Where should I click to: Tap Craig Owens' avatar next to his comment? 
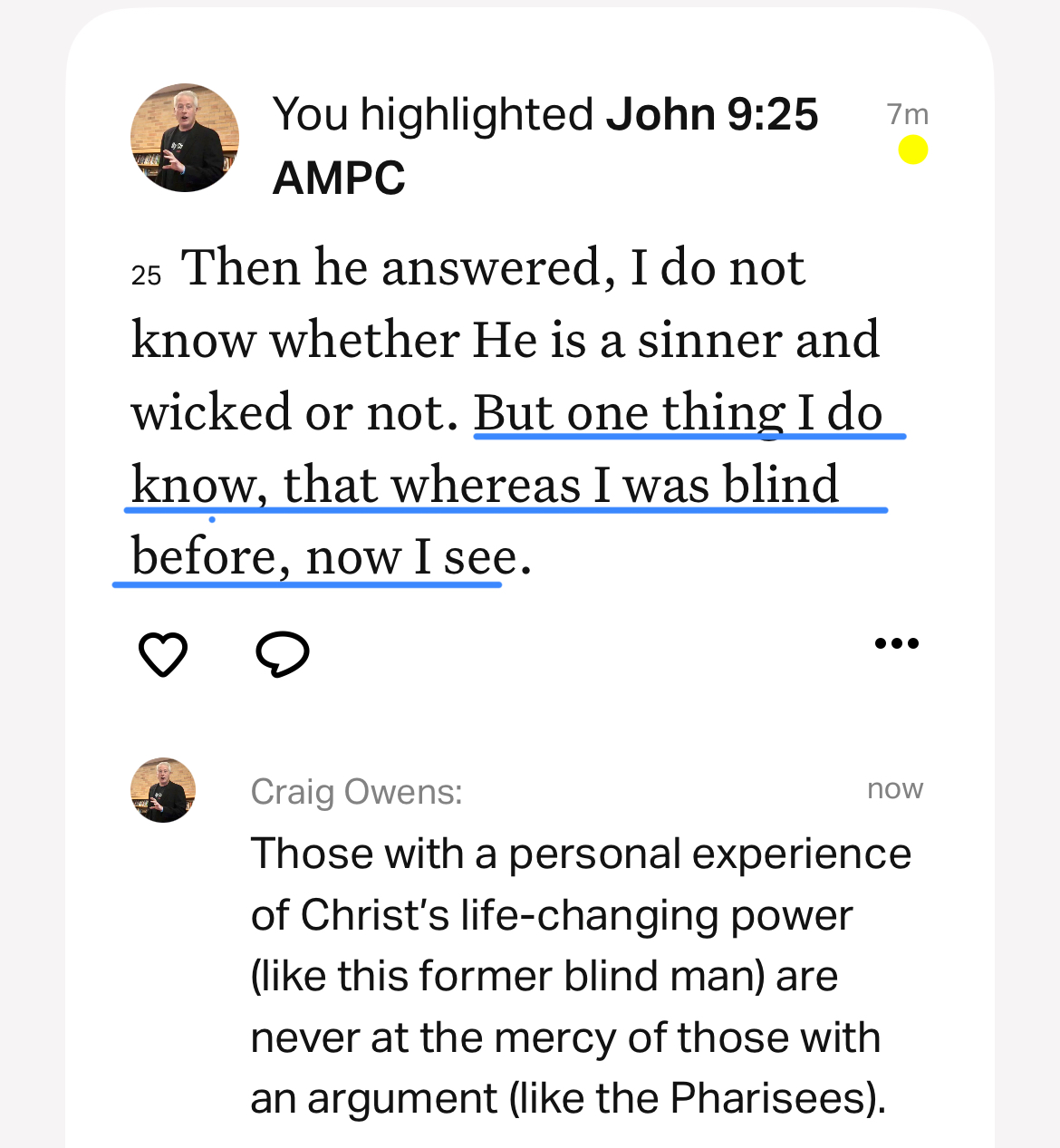tap(163, 790)
